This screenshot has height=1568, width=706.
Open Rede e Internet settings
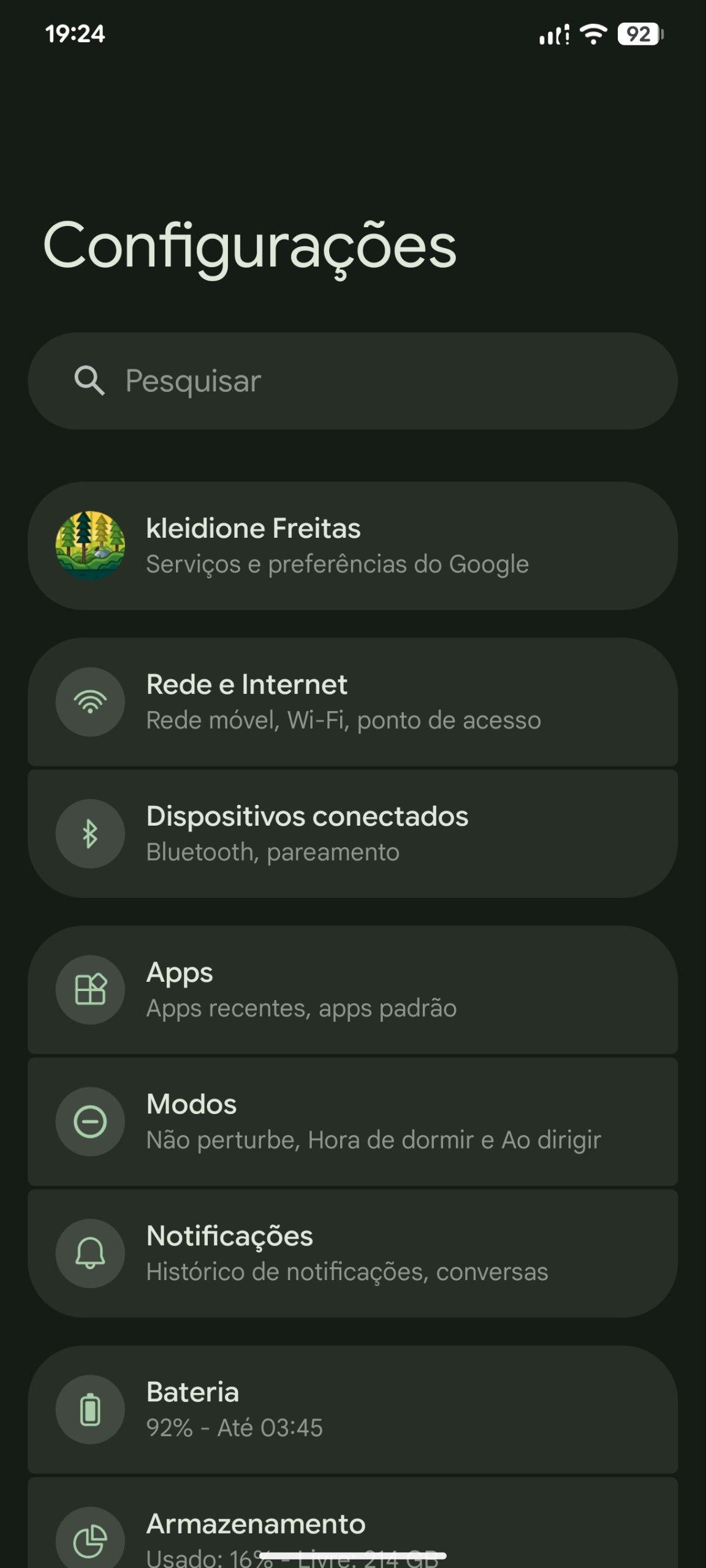[352, 702]
